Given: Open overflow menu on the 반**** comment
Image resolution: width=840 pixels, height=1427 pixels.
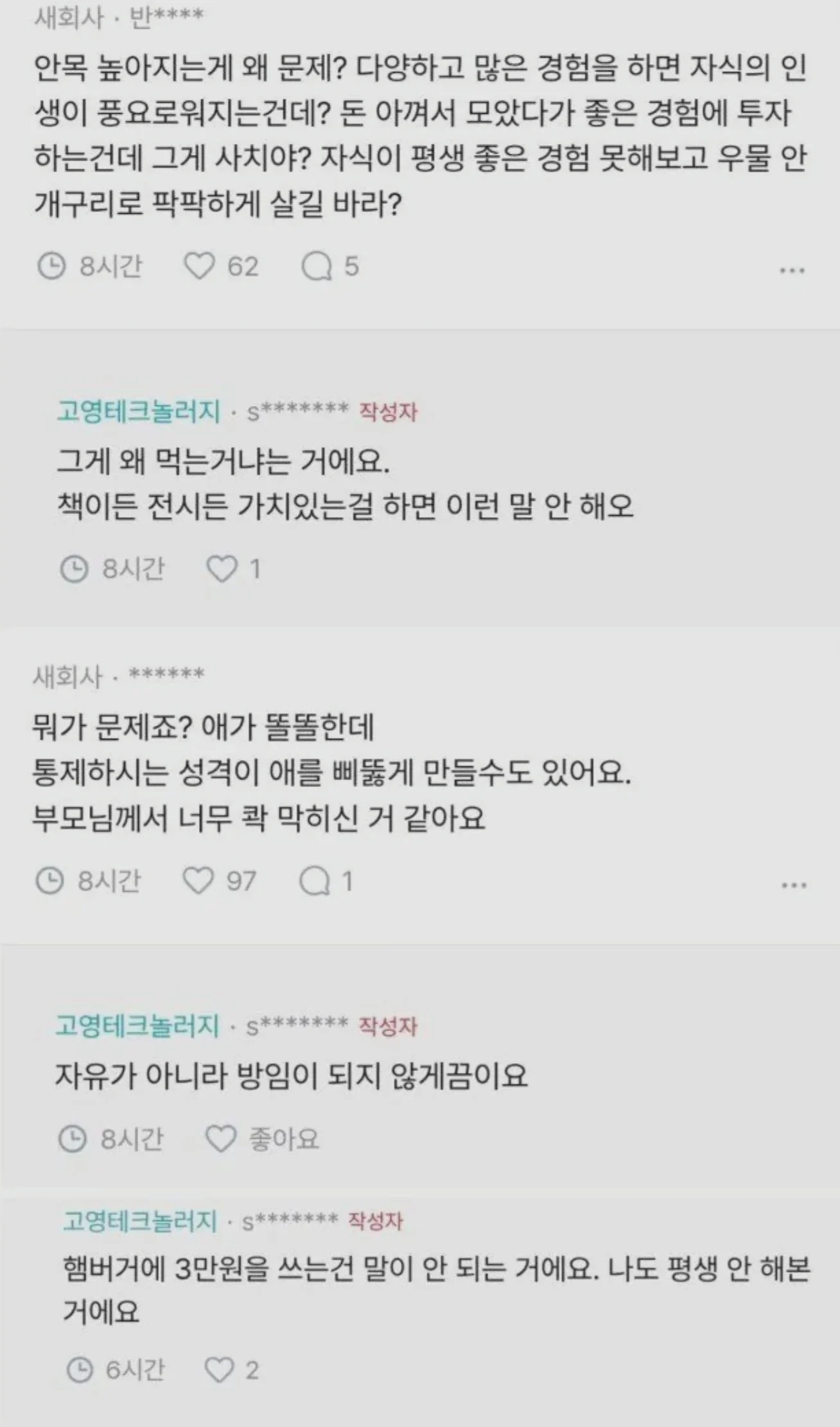Looking at the screenshot, I should click(x=792, y=270).
